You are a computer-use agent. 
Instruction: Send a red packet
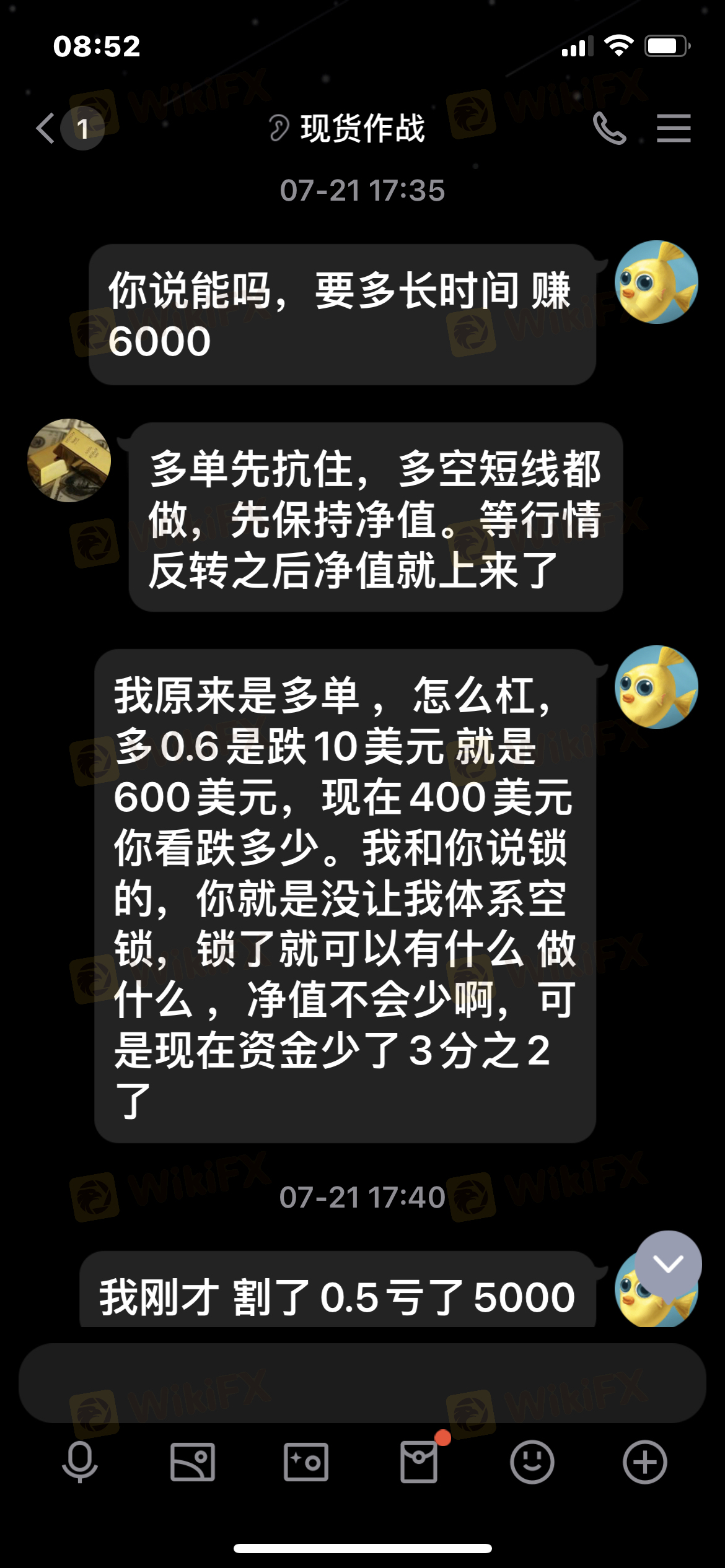pos(419,1461)
